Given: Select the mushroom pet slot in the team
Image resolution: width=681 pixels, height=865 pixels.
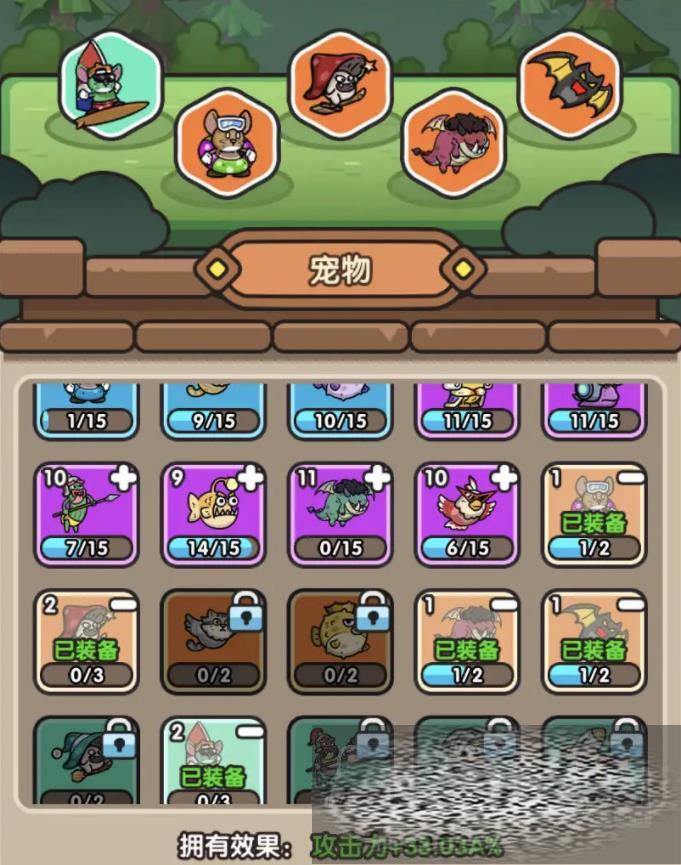Looking at the screenshot, I should coord(340,80).
